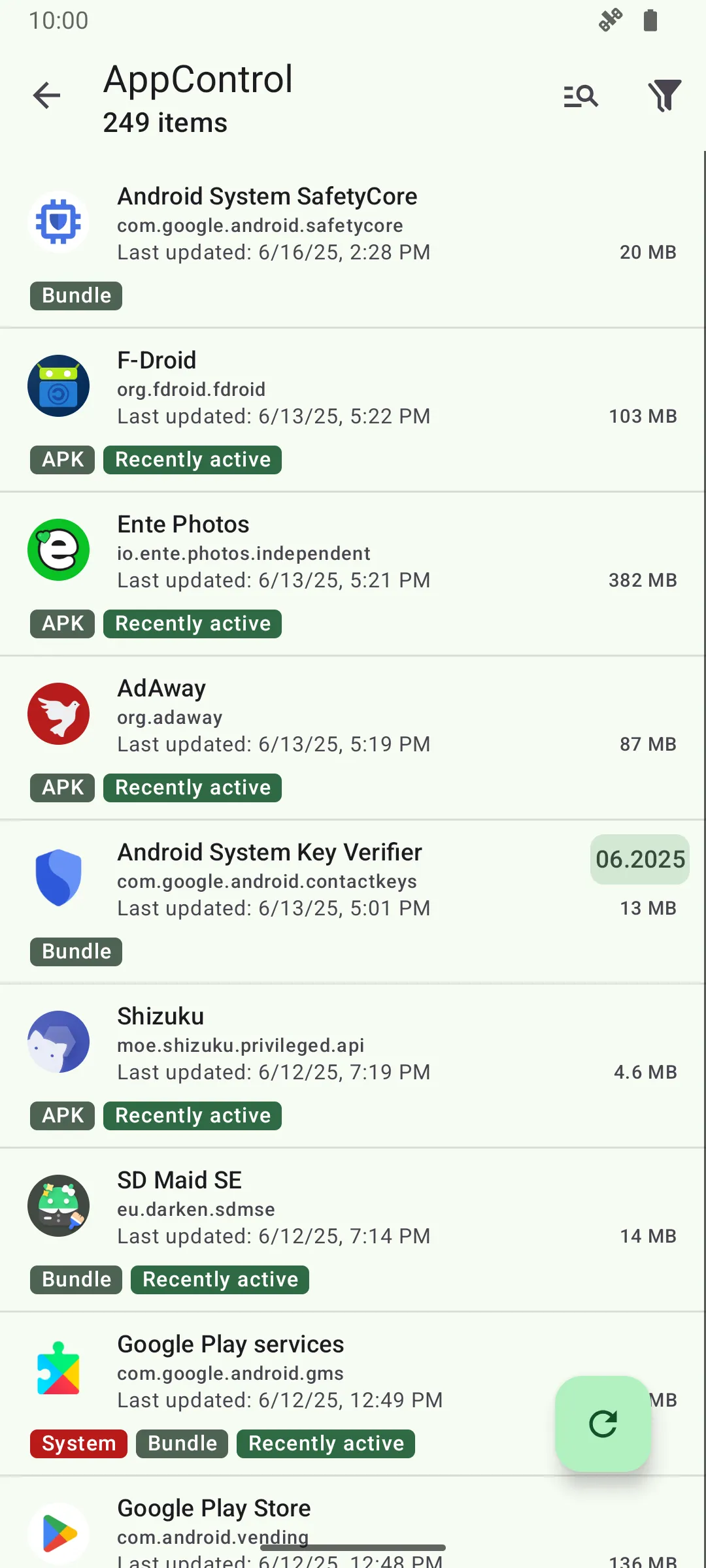Viewport: 706px width, 1568px height.
Task: Tap the APK chip under F-Droid
Action: [61, 459]
